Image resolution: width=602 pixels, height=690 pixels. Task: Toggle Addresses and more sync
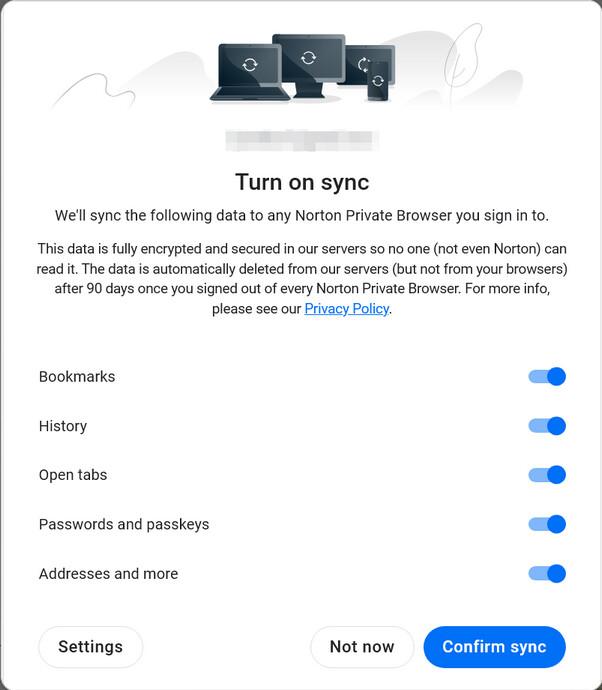547,574
